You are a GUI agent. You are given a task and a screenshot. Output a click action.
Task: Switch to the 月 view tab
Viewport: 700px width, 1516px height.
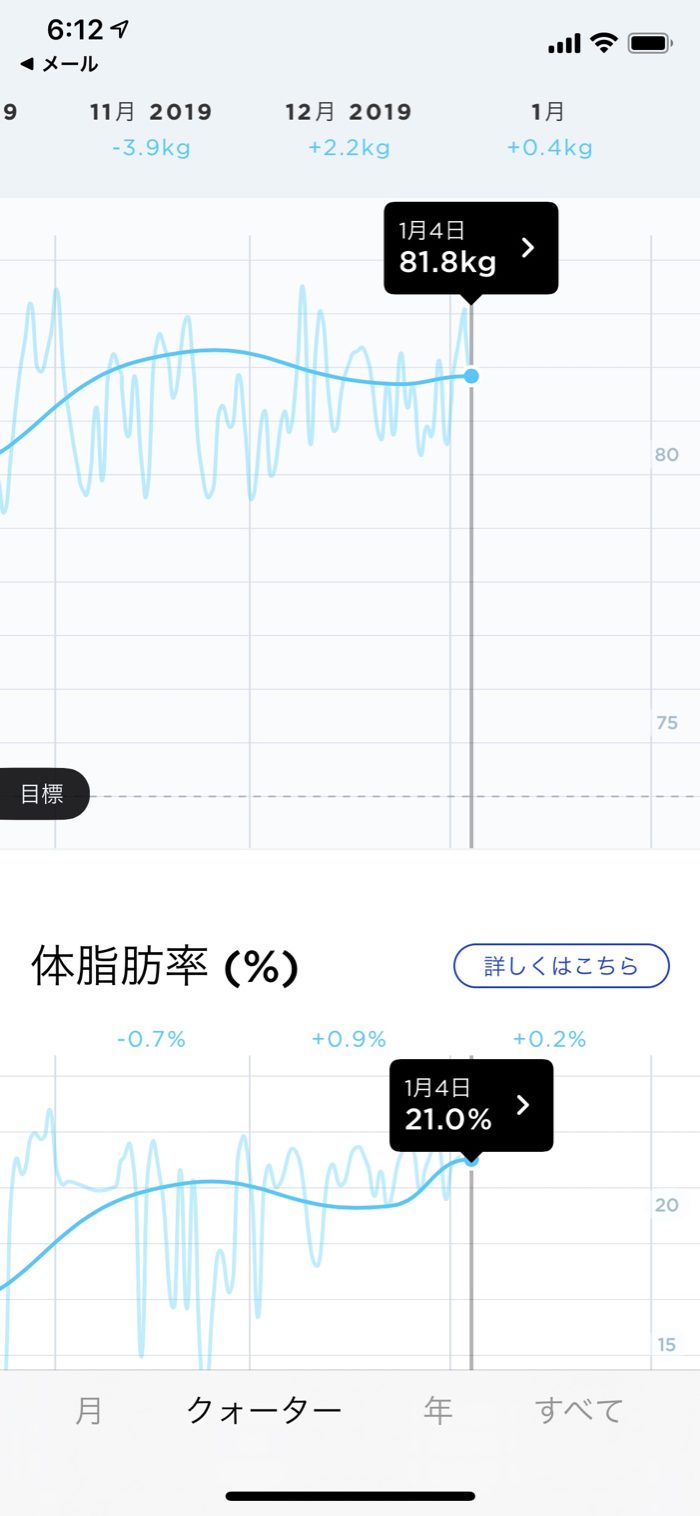pyautogui.click(x=89, y=1411)
